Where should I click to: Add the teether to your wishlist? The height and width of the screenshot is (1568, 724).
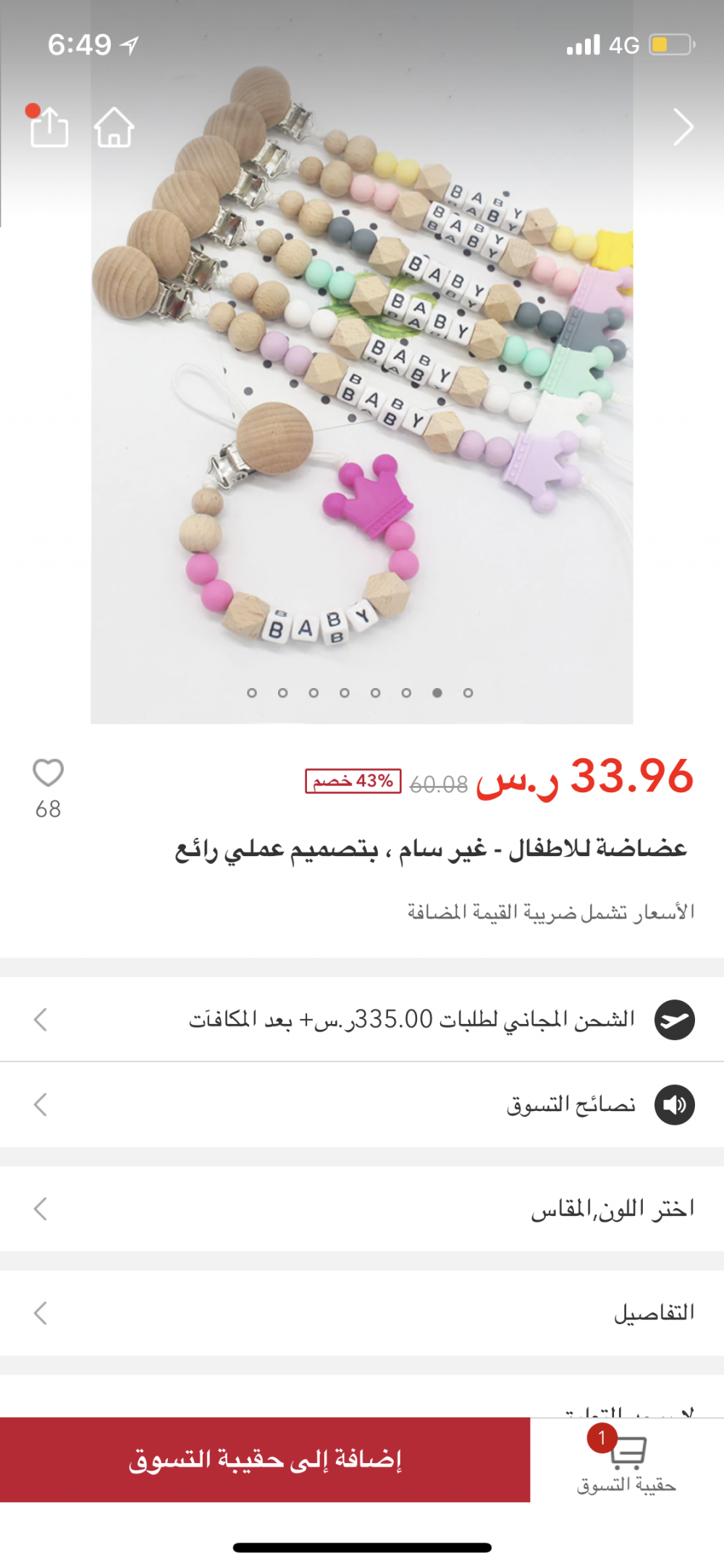(x=49, y=773)
